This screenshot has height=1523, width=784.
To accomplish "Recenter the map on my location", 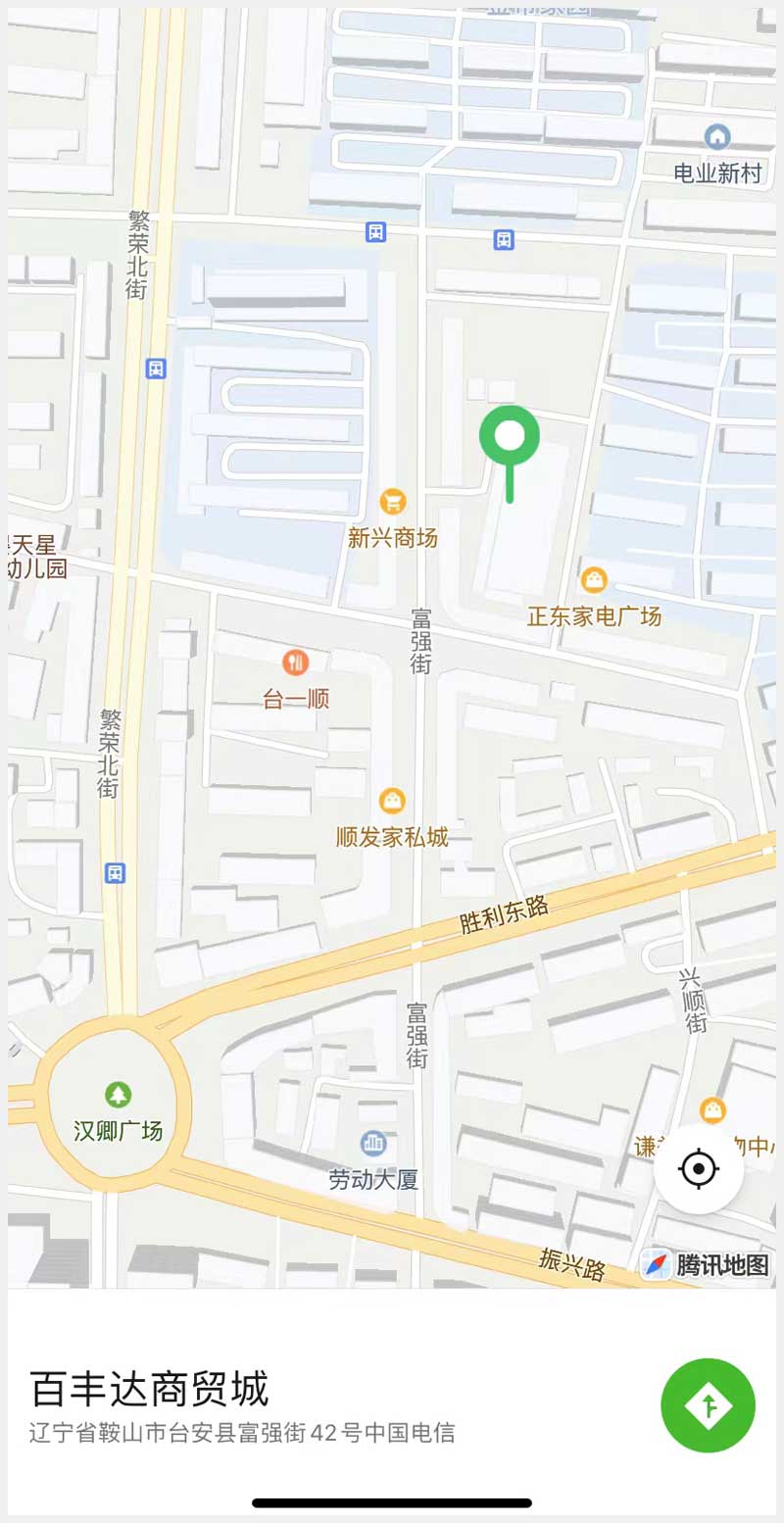I will coord(699,1168).
